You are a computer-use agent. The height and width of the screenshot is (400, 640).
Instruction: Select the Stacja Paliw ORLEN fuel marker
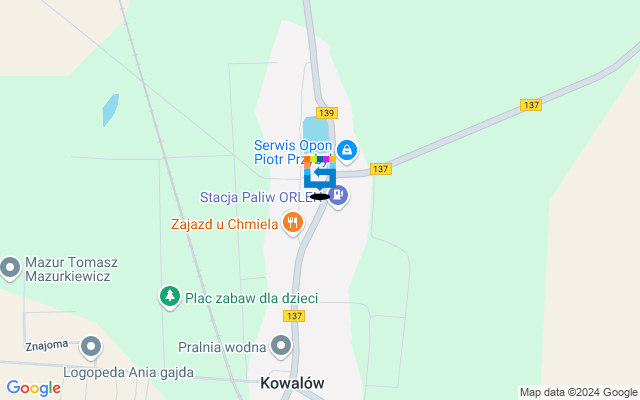(x=339, y=196)
